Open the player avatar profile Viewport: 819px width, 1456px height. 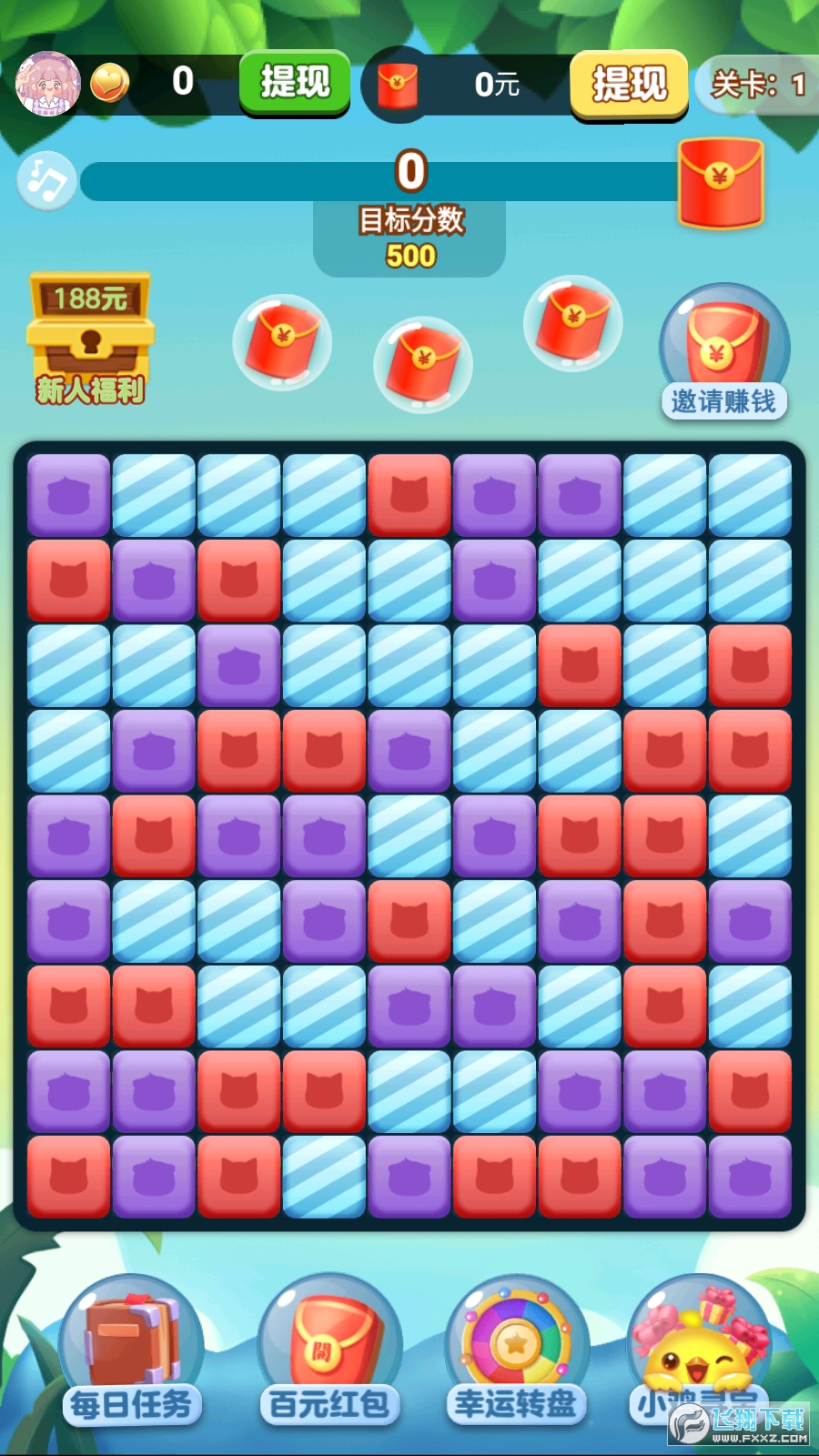(x=48, y=84)
